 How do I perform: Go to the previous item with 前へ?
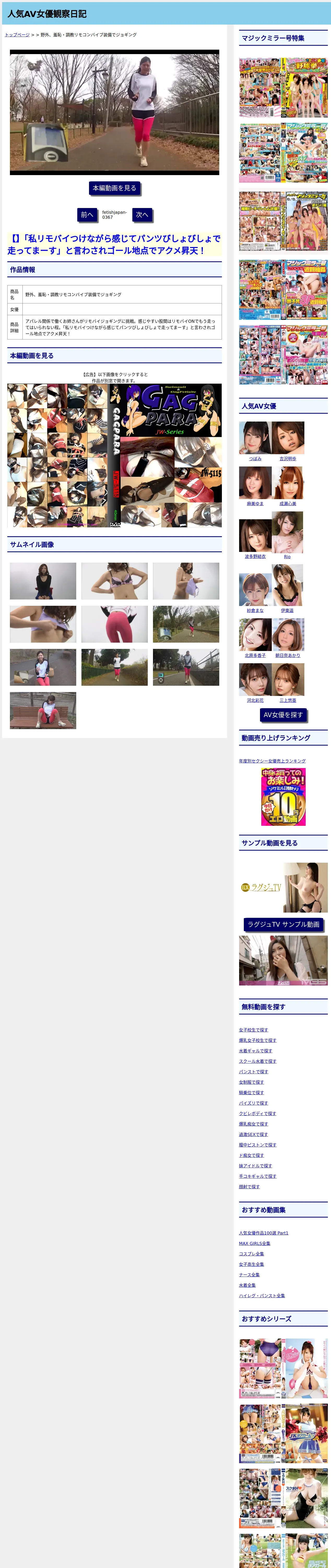(x=87, y=215)
